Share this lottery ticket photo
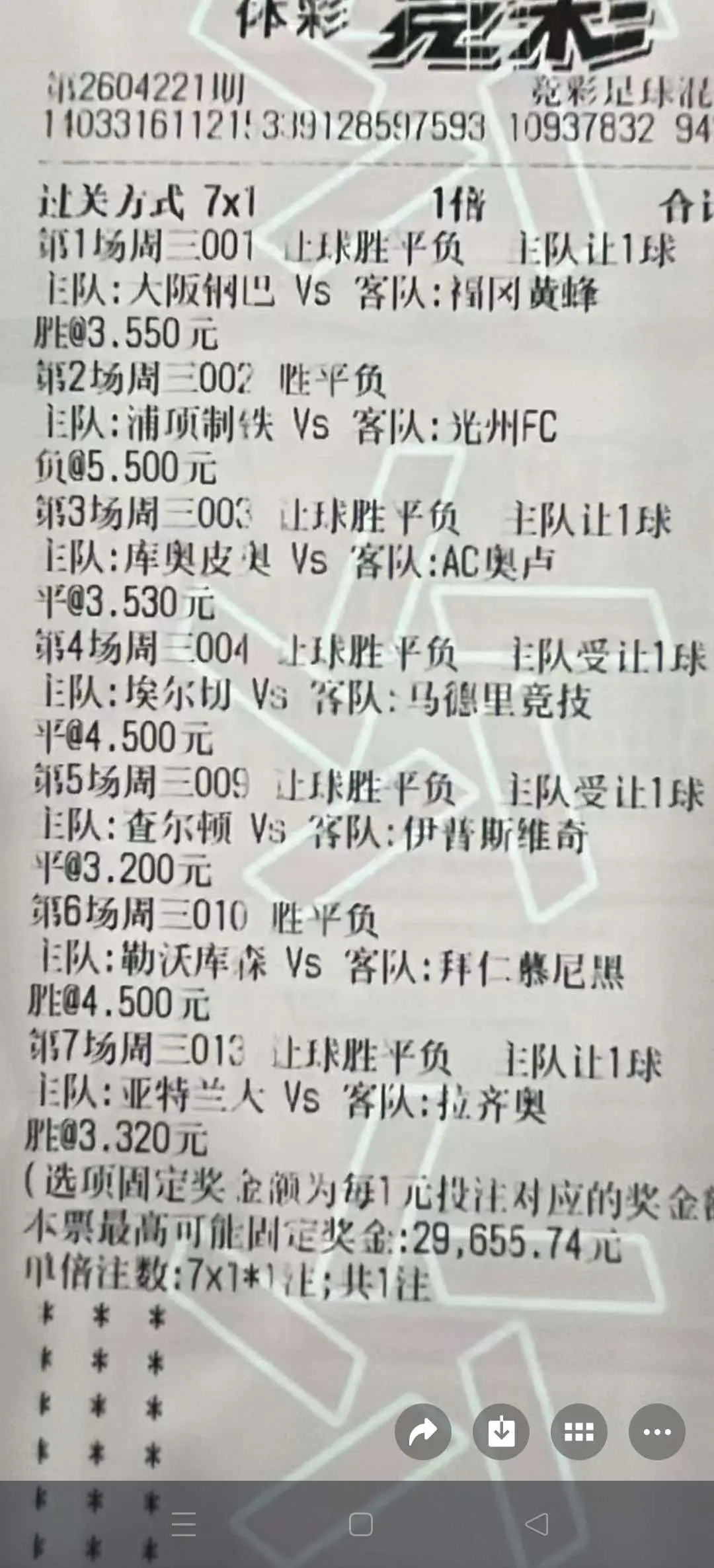Image resolution: width=714 pixels, height=1568 pixels. coord(423,1431)
